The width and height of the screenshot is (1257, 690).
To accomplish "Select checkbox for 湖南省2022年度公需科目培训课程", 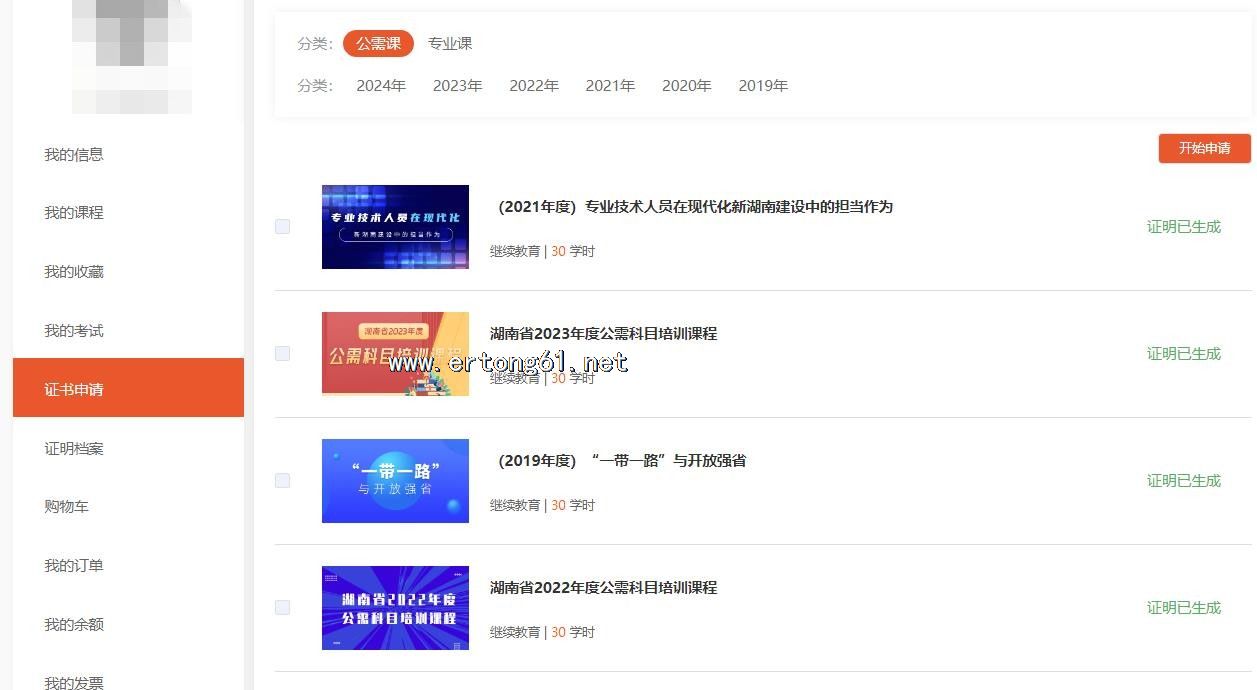I will (283, 608).
